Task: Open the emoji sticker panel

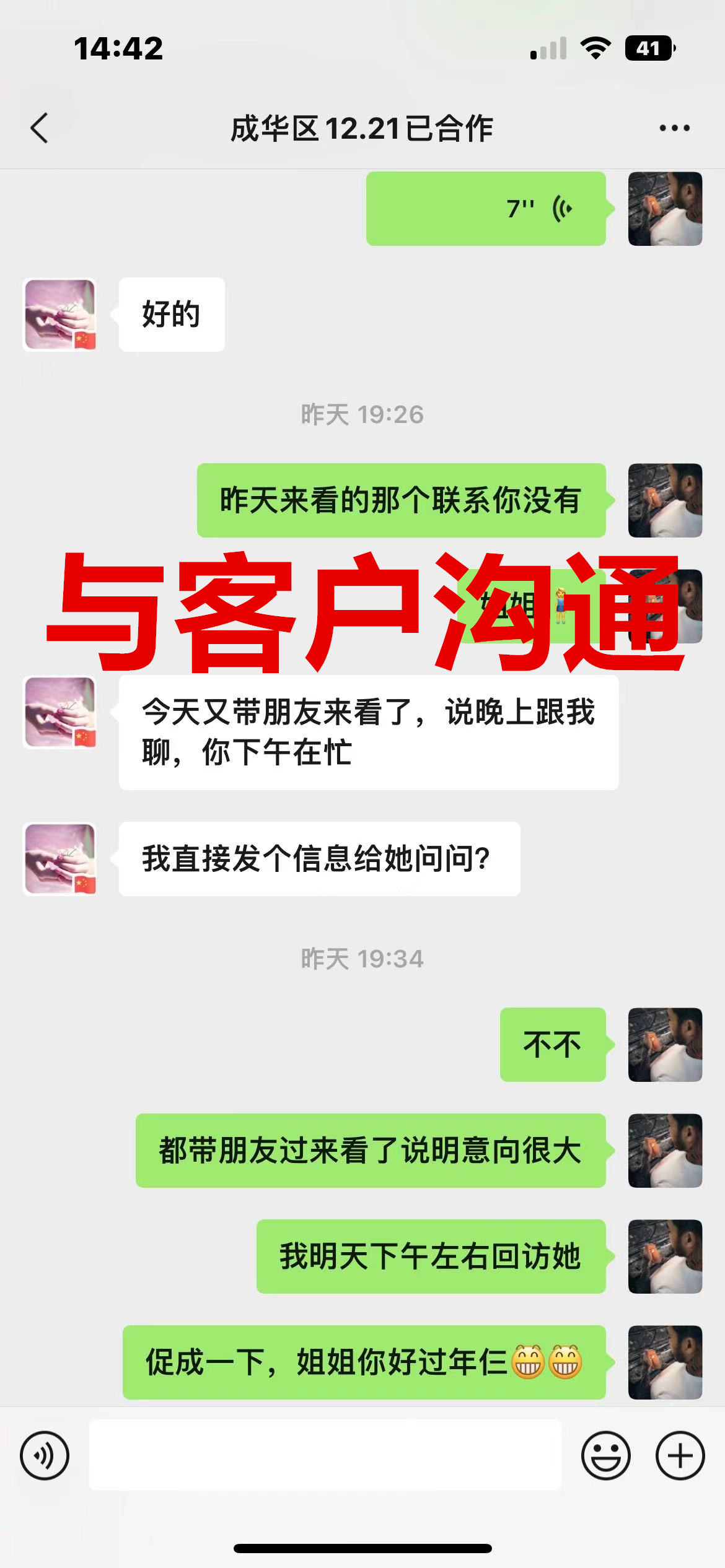Action: pyautogui.click(x=605, y=1455)
